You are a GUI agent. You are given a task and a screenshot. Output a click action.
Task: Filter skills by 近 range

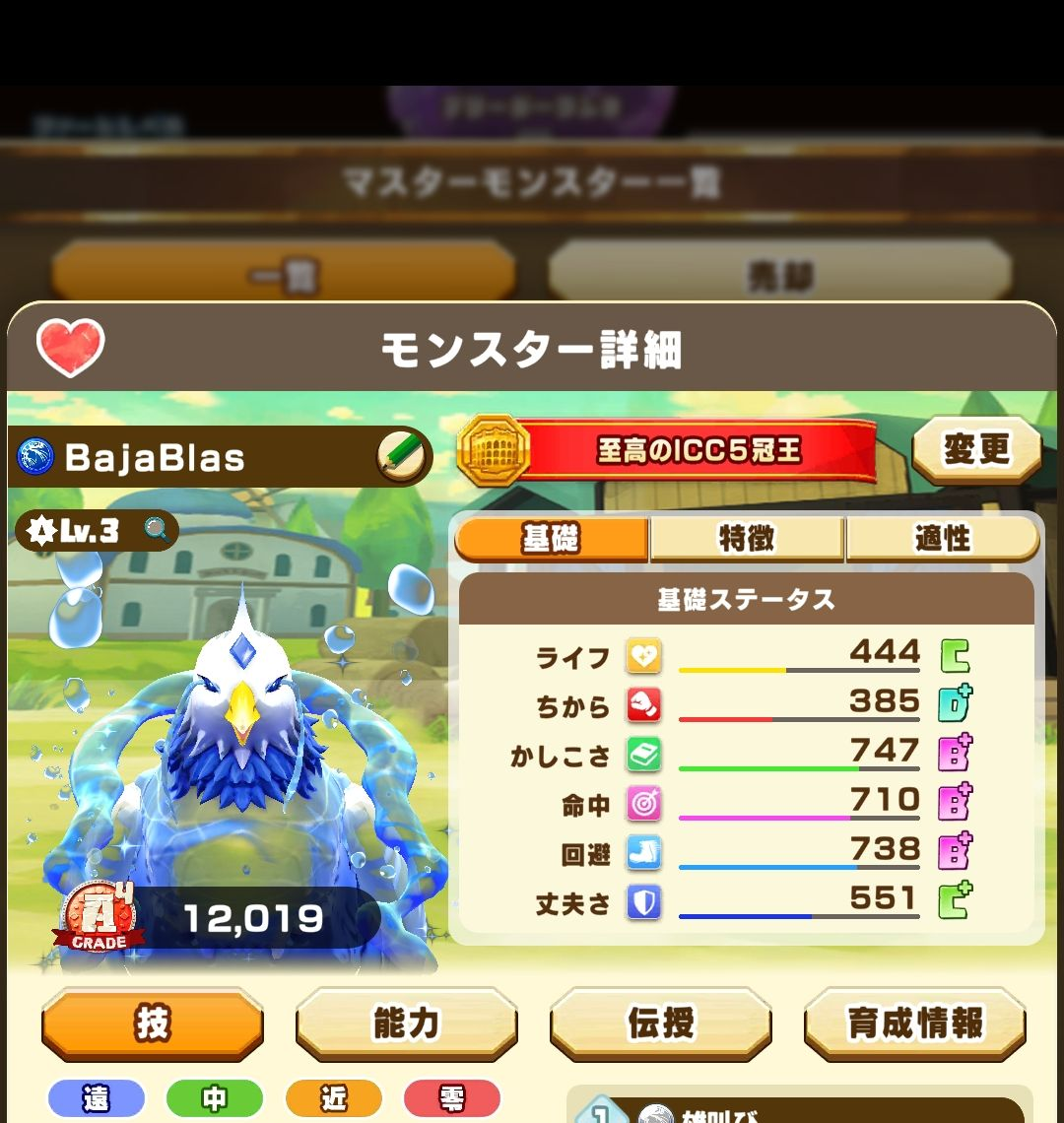(333, 1099)
